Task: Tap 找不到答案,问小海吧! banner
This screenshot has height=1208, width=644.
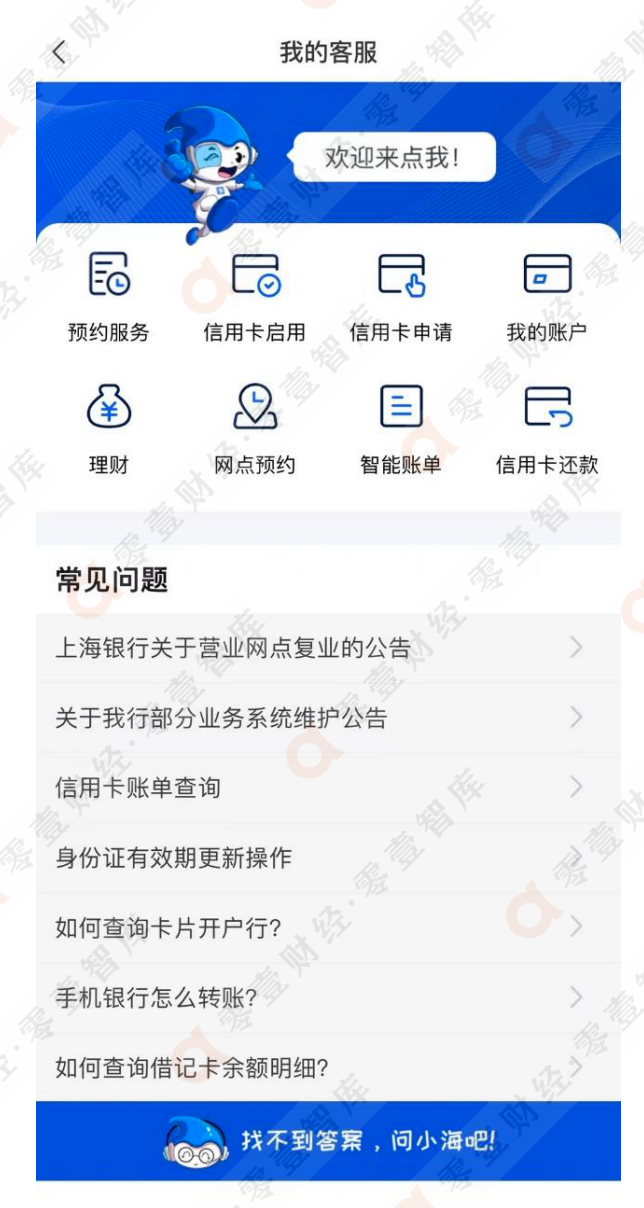Action: pos(328,1141)
